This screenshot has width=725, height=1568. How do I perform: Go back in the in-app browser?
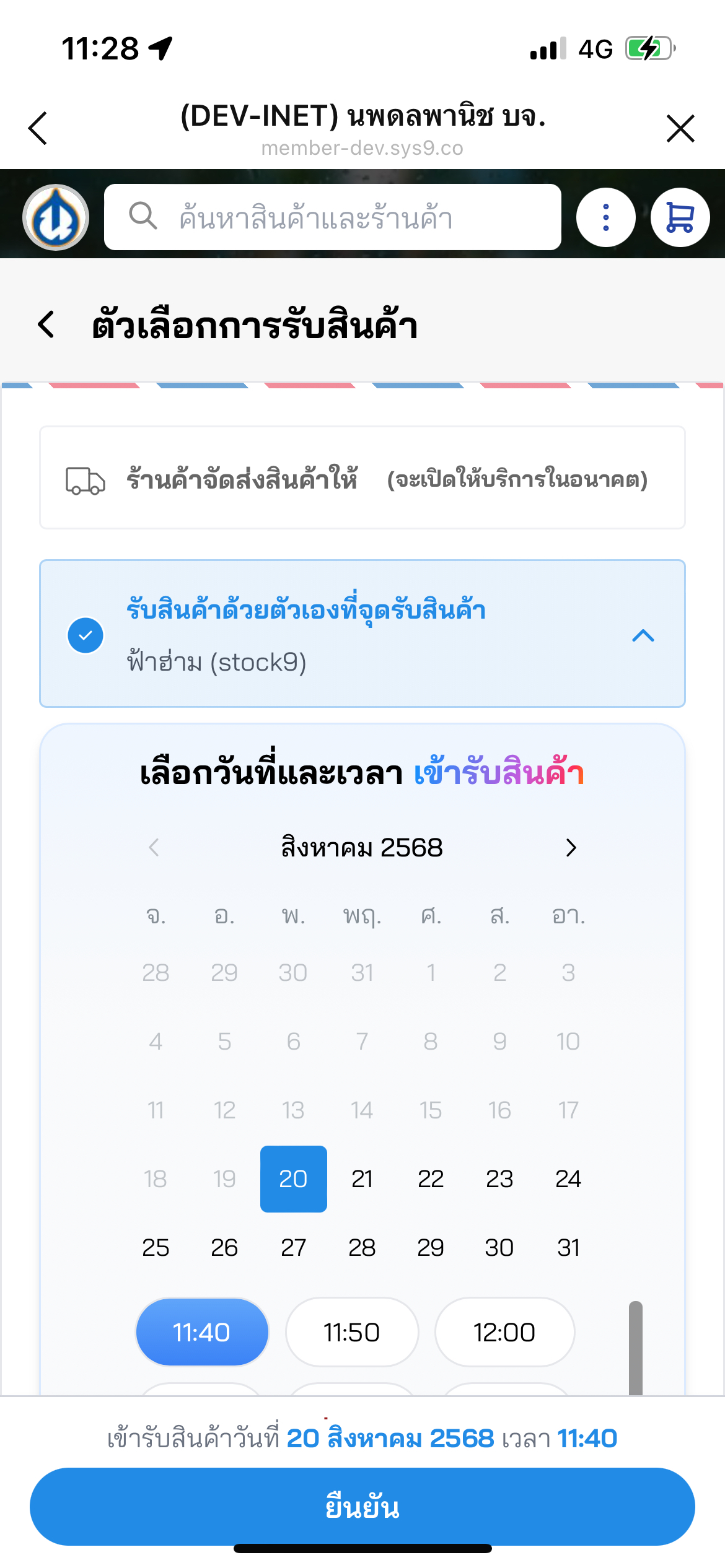(38, 128)
